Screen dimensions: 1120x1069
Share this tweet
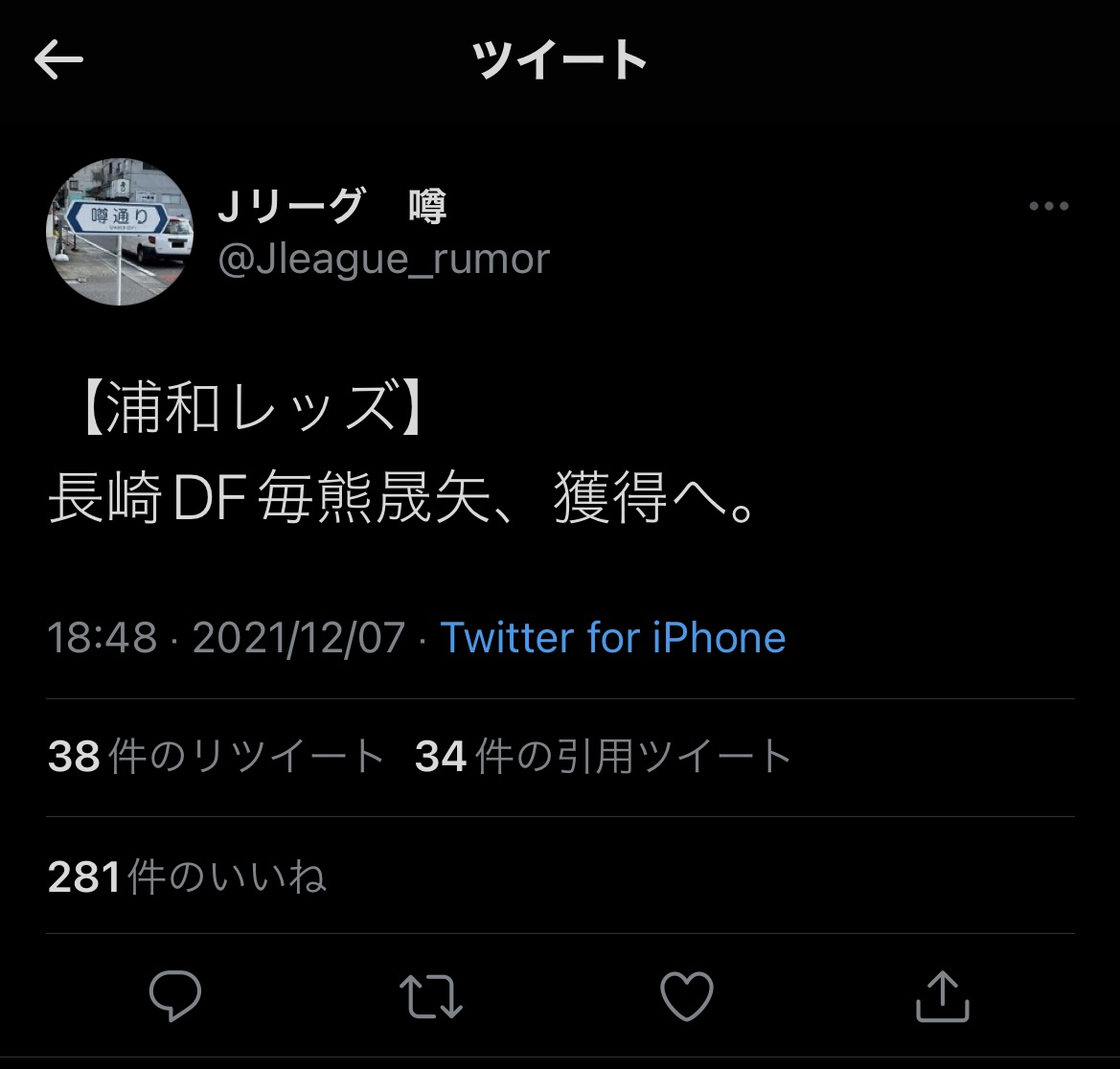pos(943,996)
